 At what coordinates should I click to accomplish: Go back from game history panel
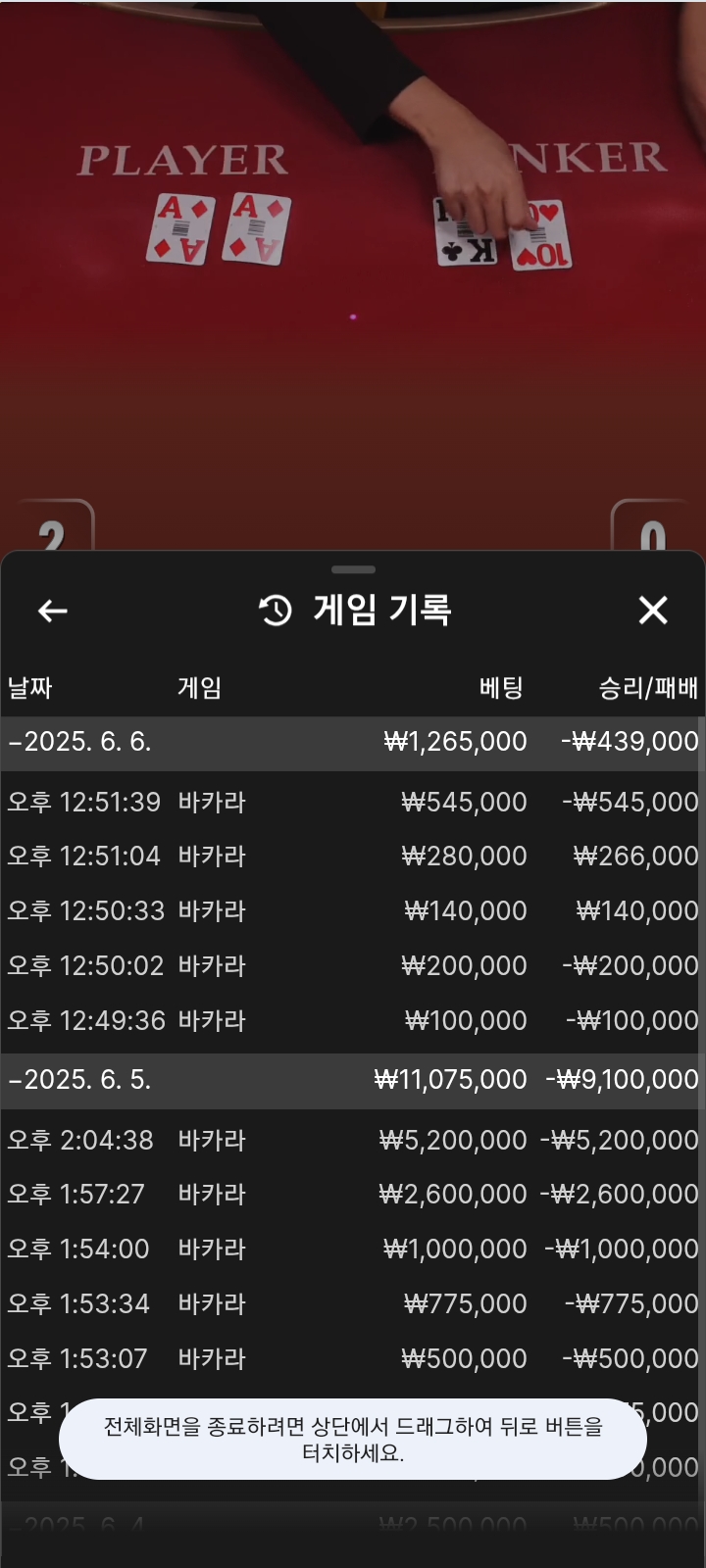click(53, 611)
